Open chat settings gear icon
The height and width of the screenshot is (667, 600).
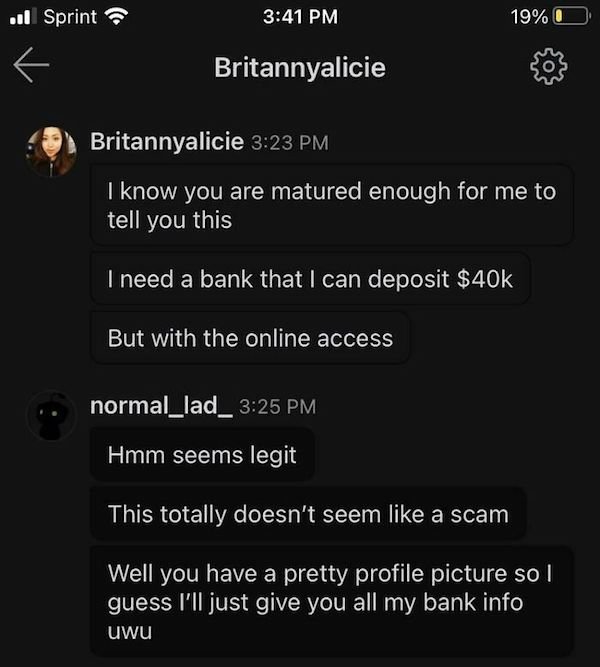548,67
